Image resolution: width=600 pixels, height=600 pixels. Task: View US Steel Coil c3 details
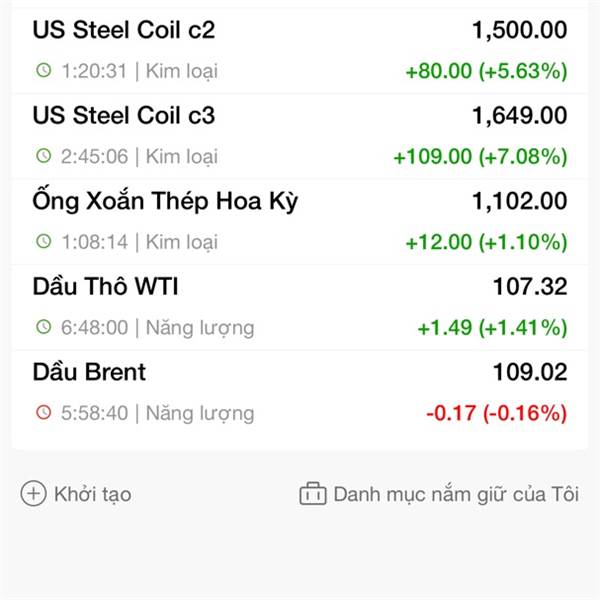(124, 117)
